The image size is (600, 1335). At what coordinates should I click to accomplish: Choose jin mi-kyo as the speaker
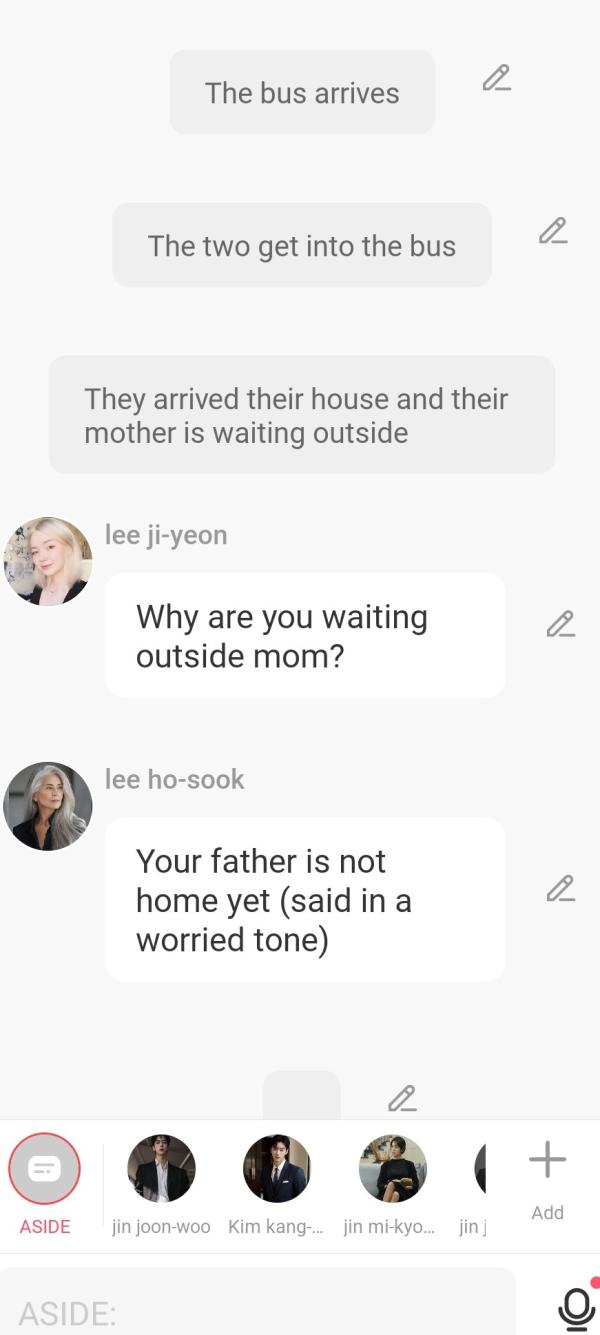coord(392,1169)
